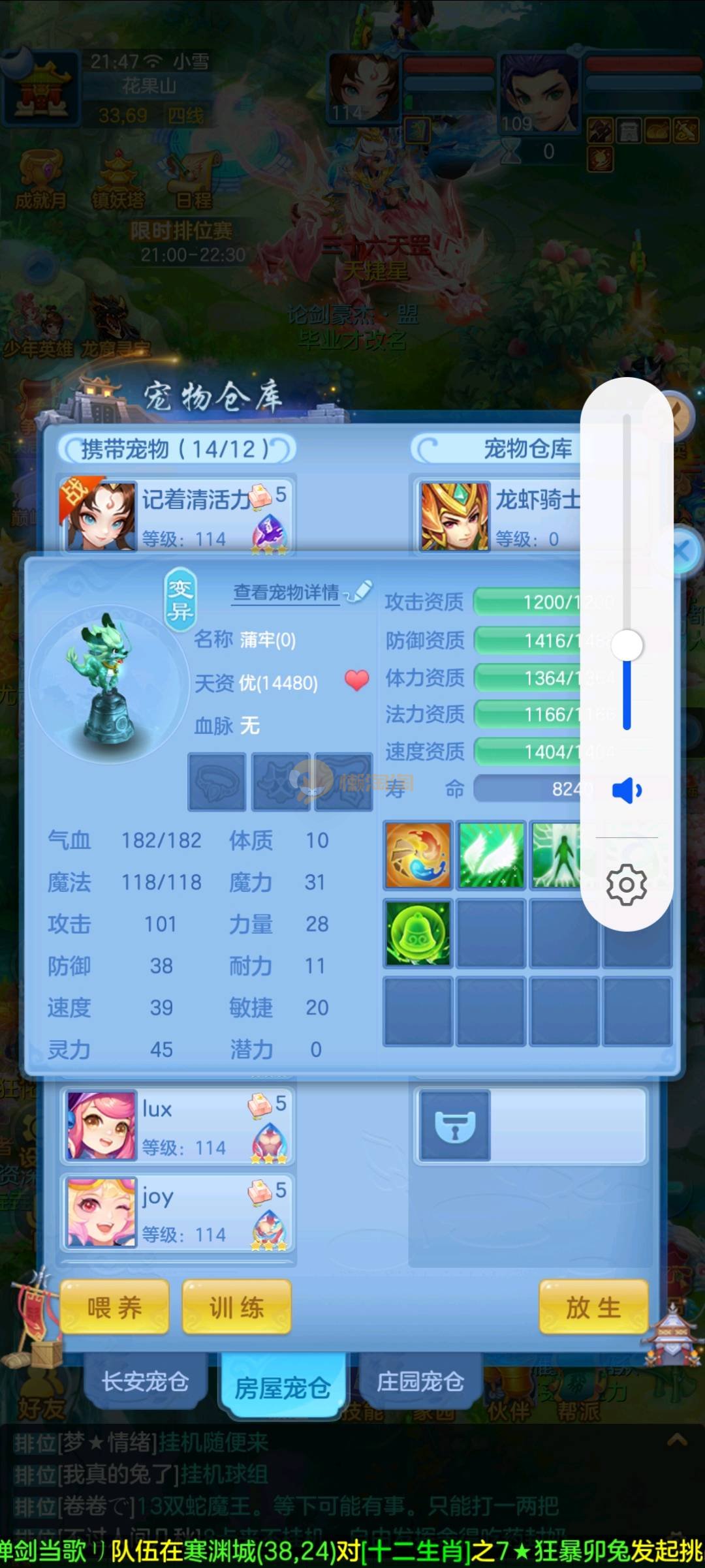Tap the green wings skill icon

pyautogui.click(x=492, y=855)
